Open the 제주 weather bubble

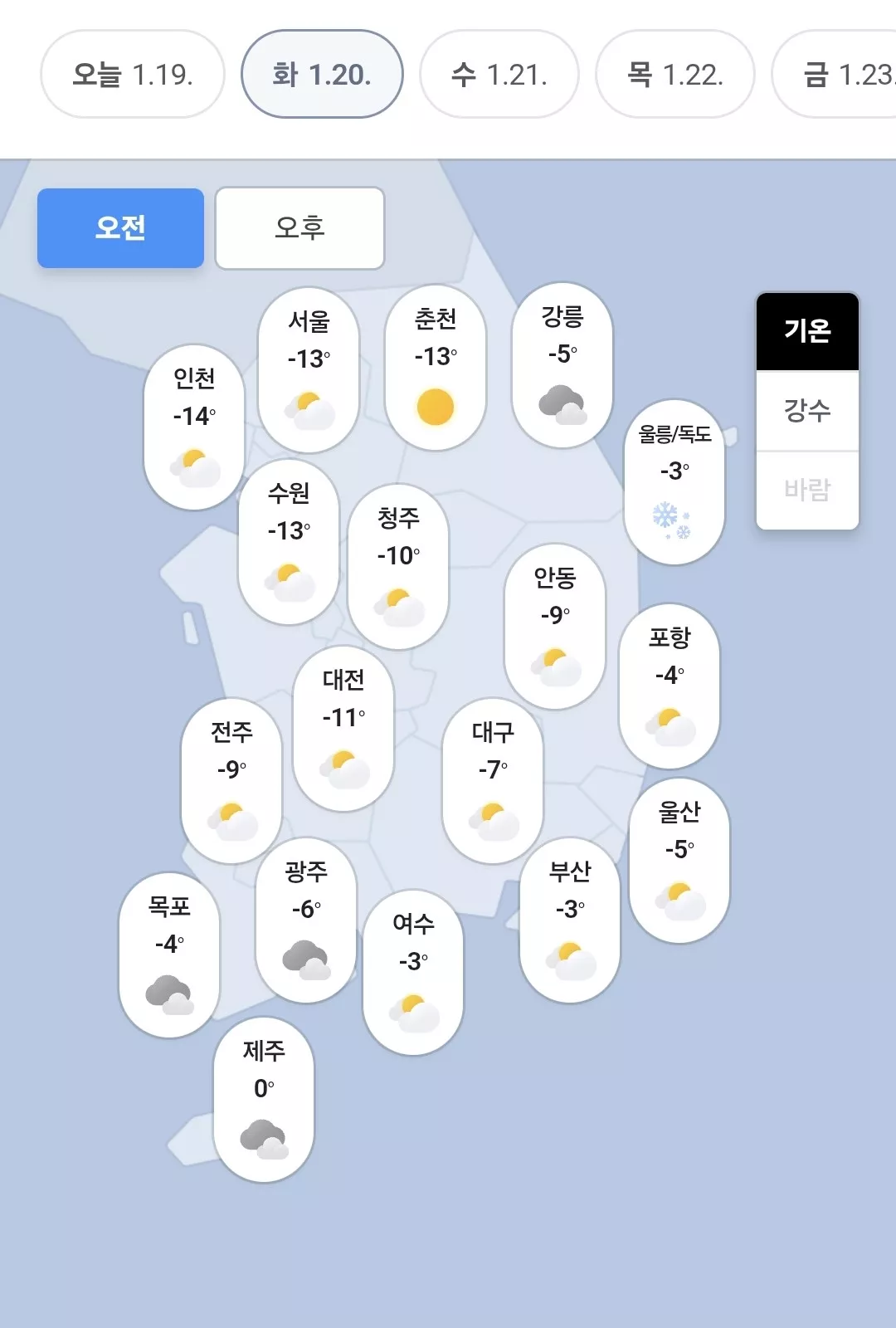click(x=264, y=1099)
